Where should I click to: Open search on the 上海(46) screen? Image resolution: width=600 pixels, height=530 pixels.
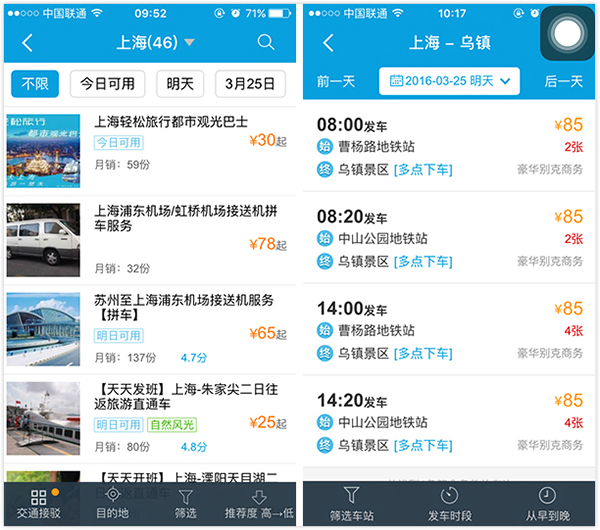[265, 42]
